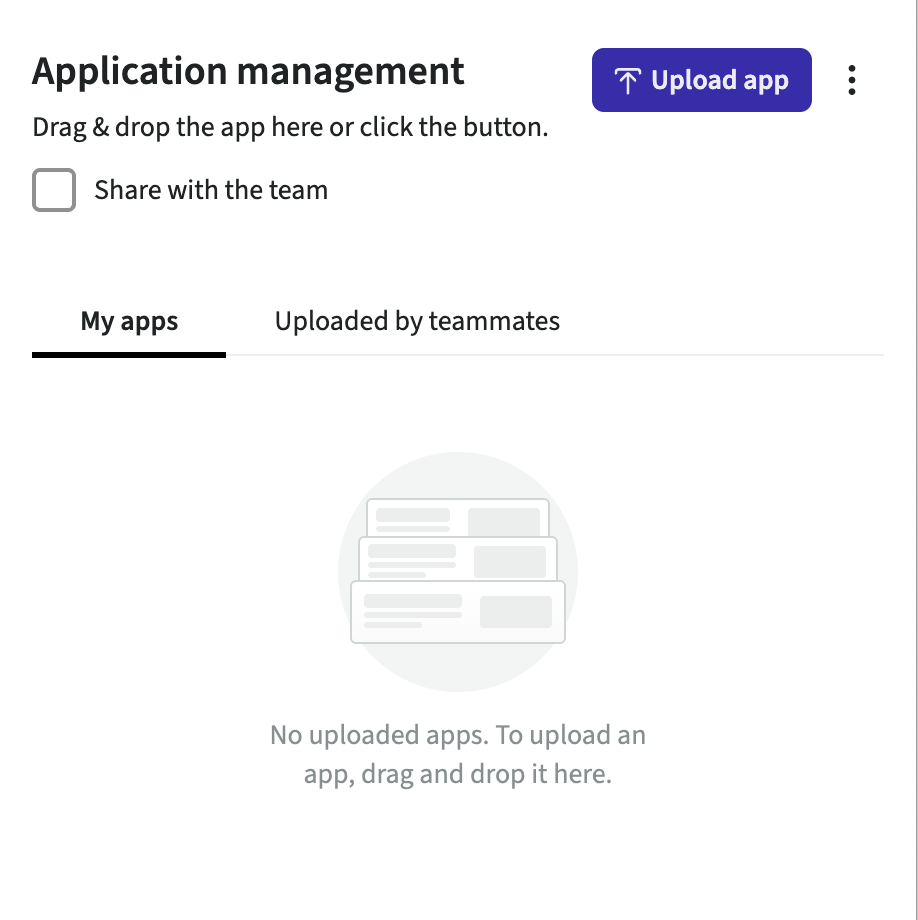Select the My apps tab
This screenshot has height=920, width=918.
click(129, 322)
